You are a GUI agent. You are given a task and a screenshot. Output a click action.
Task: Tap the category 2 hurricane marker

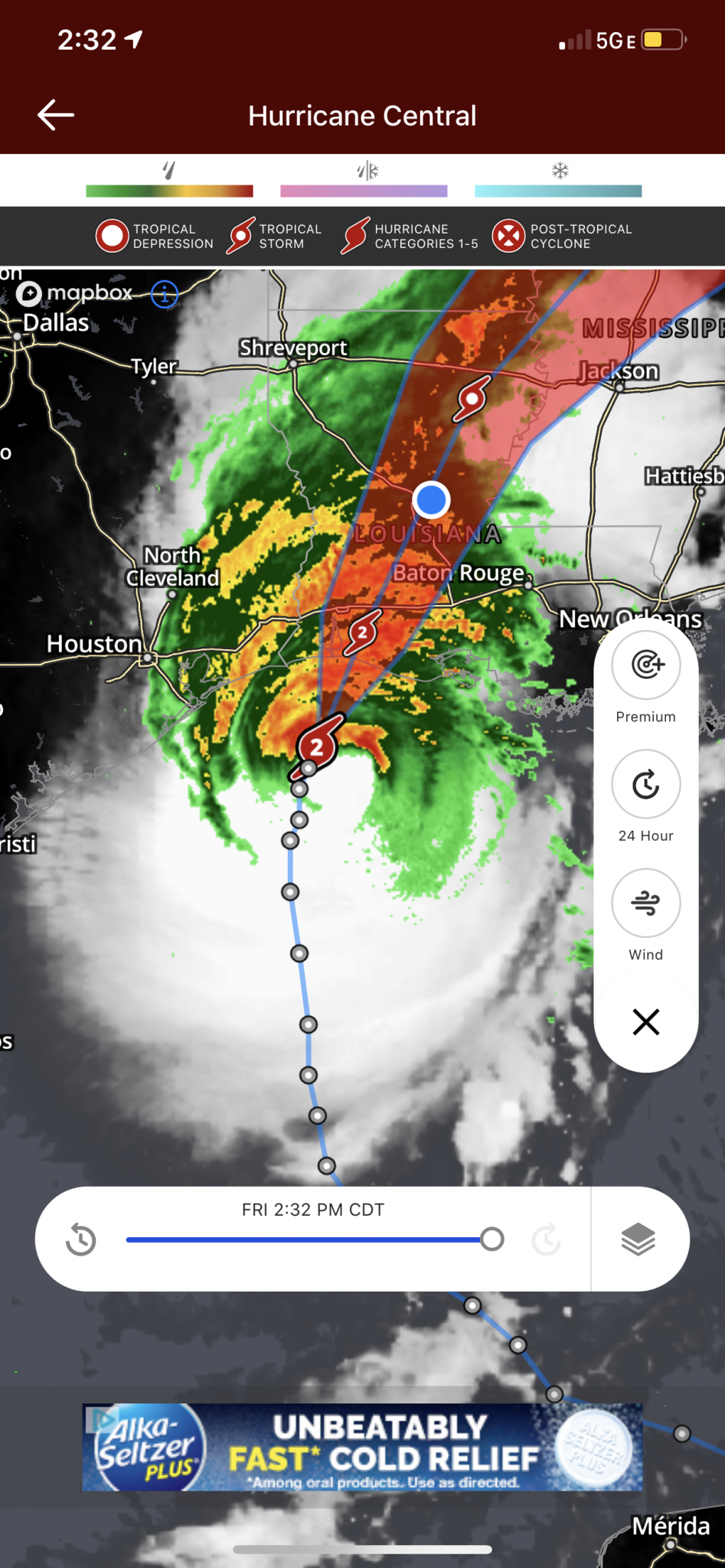point(318,745)
